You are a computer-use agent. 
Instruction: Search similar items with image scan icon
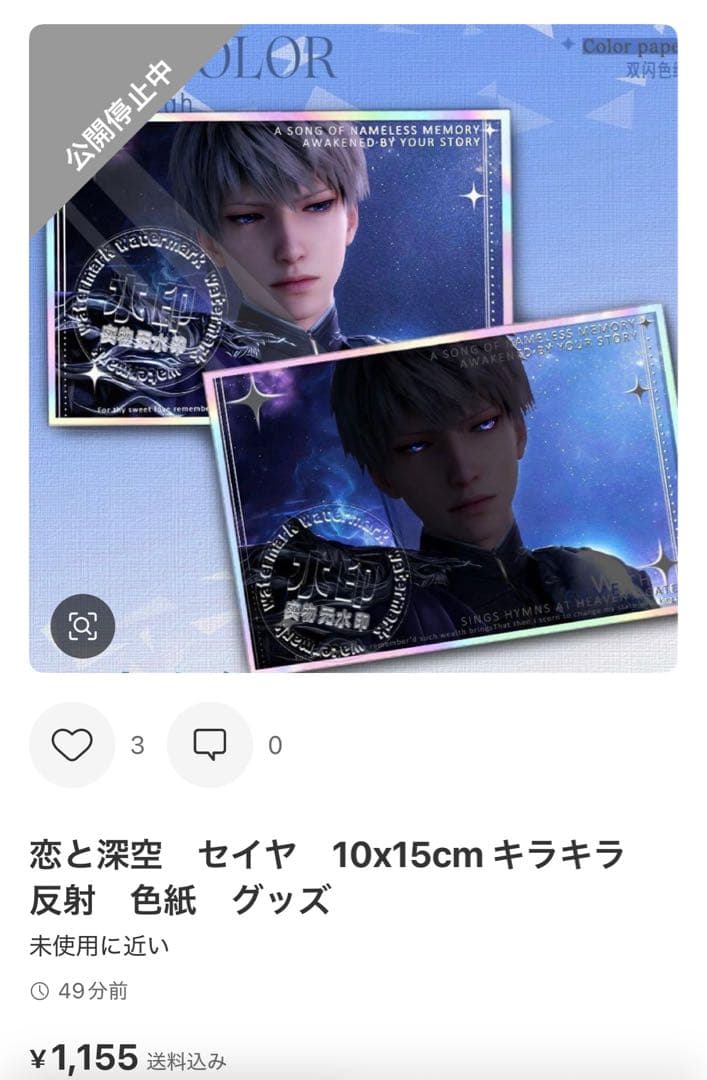pyautogui.click(x=82, y=626)
